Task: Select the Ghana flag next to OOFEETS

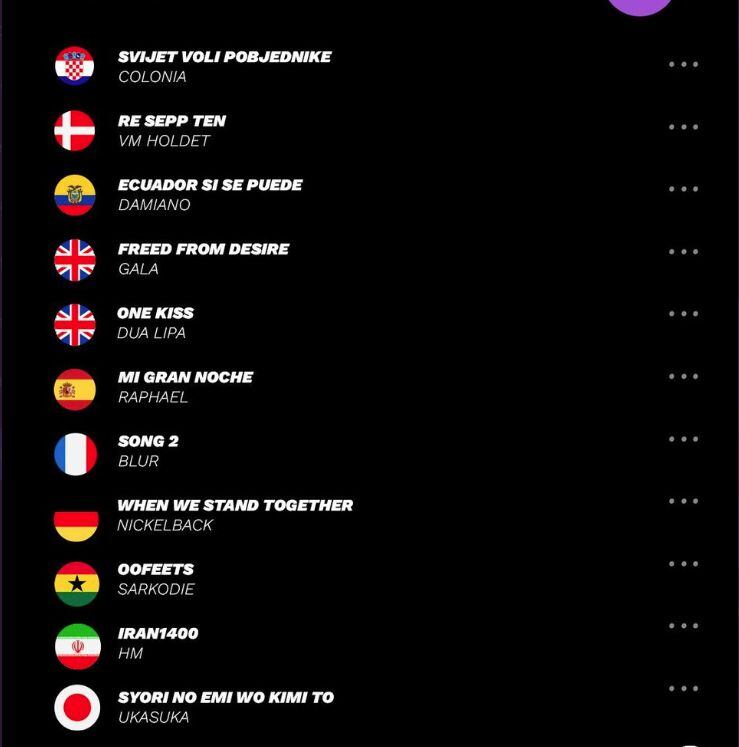Action: [x=72, y=574]
